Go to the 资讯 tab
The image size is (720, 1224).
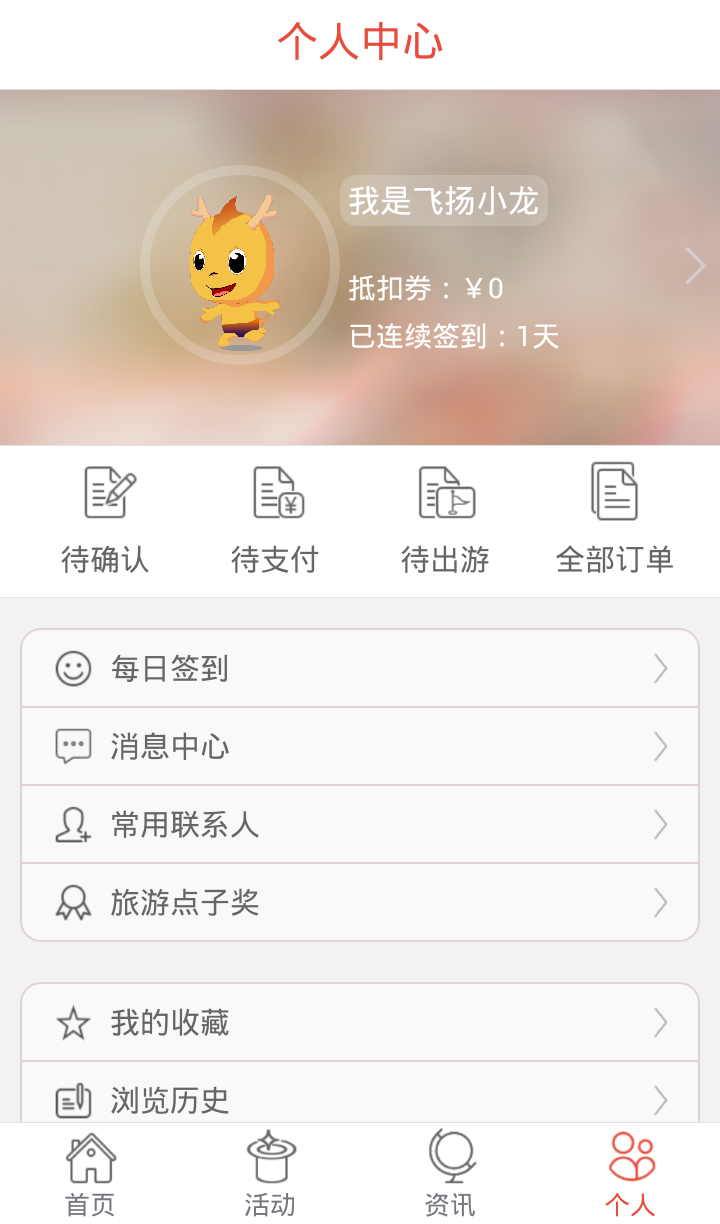point(450,1174)
